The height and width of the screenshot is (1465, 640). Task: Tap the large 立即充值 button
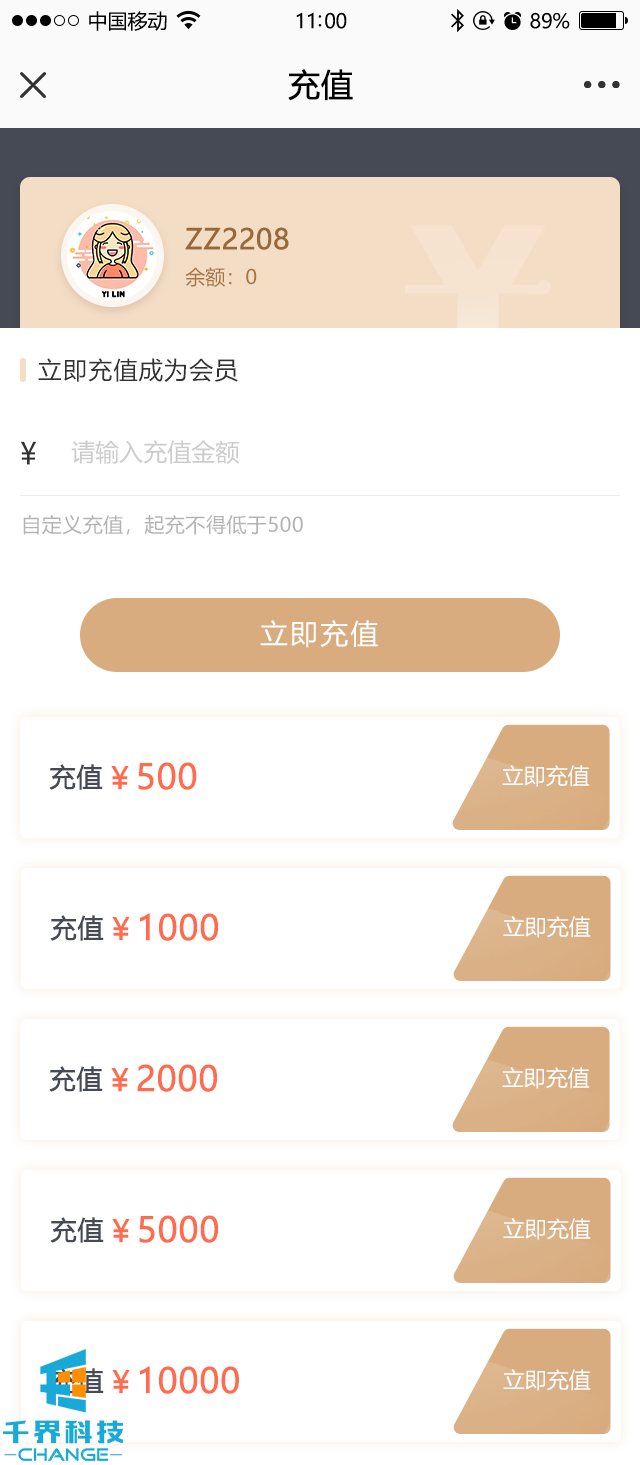click(320, 635)
